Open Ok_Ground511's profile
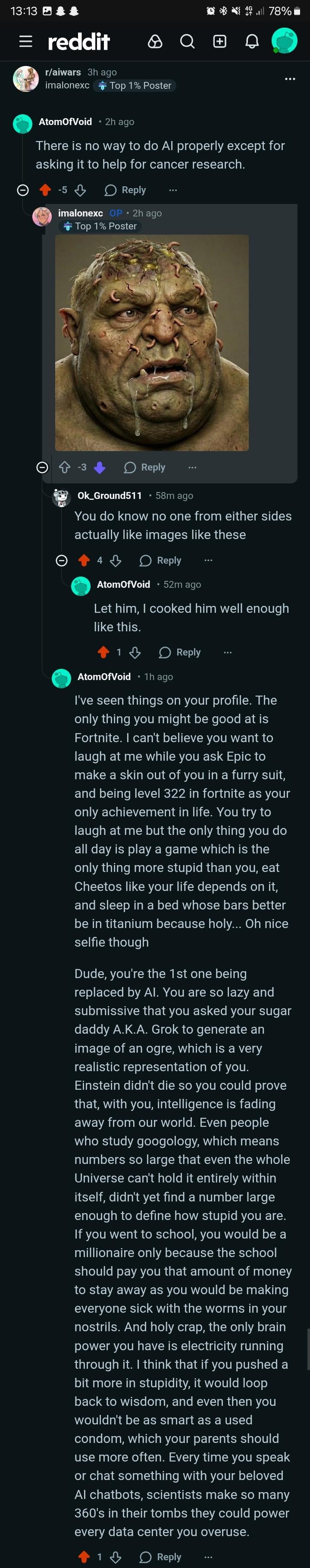This screenshot has width=310, height=1568. [x=109, y=495]
